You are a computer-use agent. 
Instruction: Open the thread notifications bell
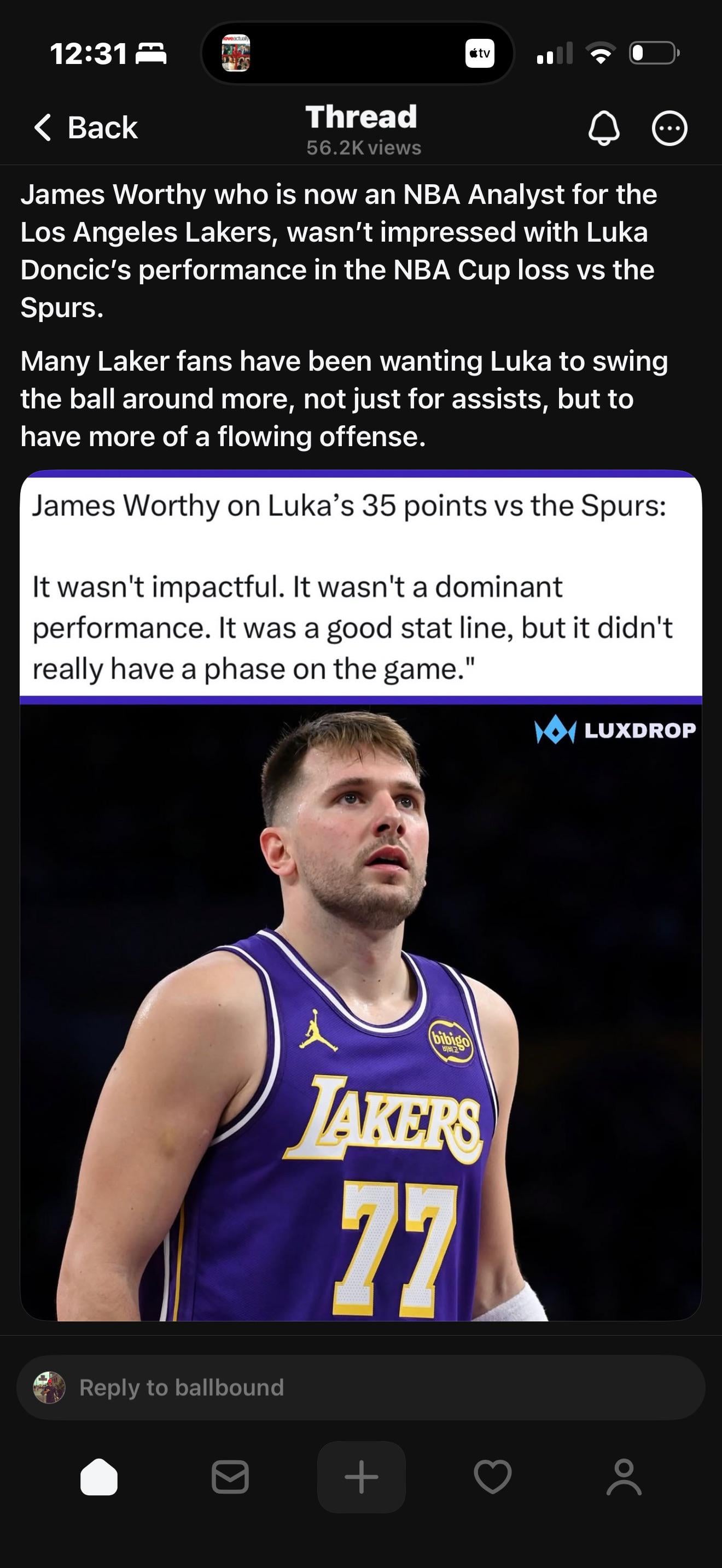click(x=603, y=128)
